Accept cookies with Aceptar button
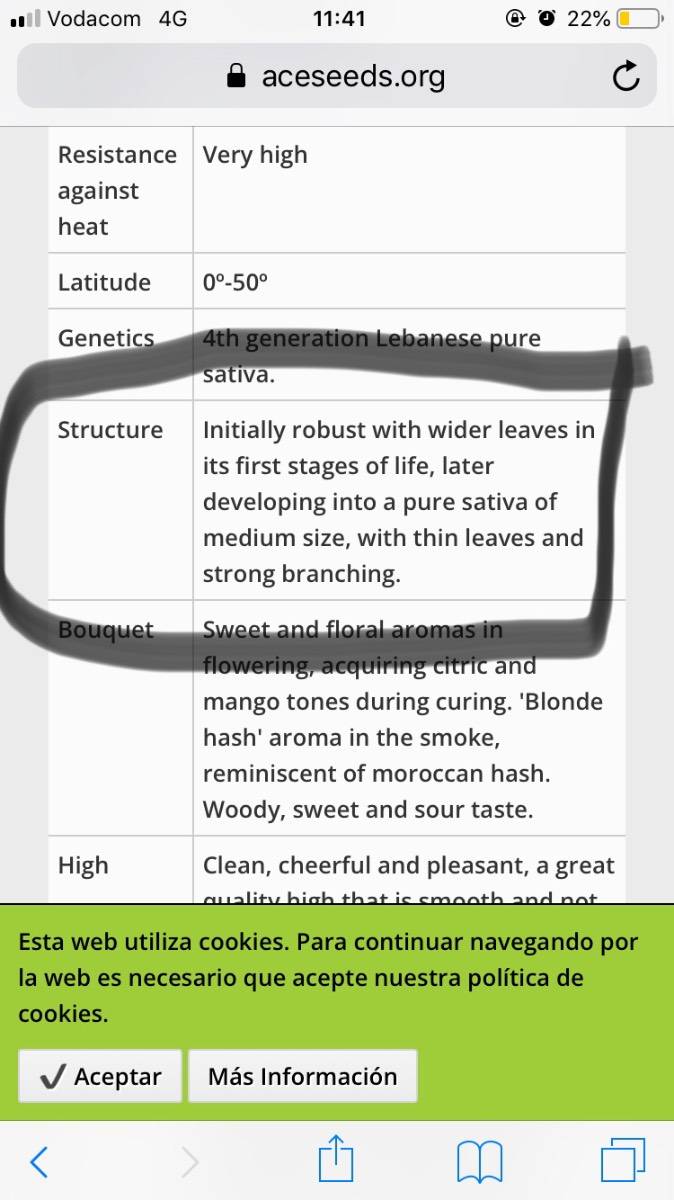Image resolution: width=674 pixels, height=1200 pixels. click(100, 1076)
